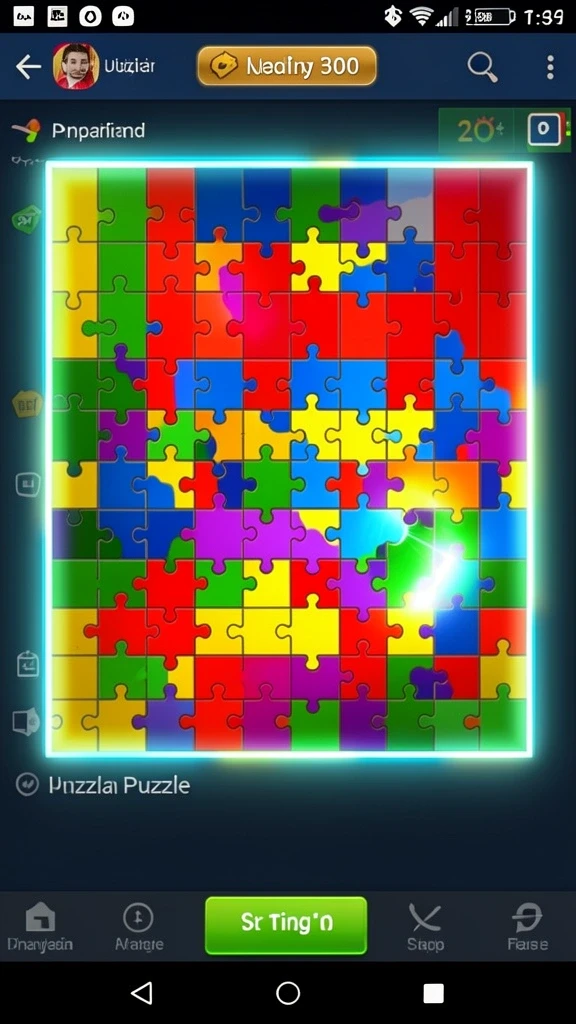This screenshot has width=576, height=1024.
Task: Tap the square 0 counter box
Action: (x=543, y=129)
